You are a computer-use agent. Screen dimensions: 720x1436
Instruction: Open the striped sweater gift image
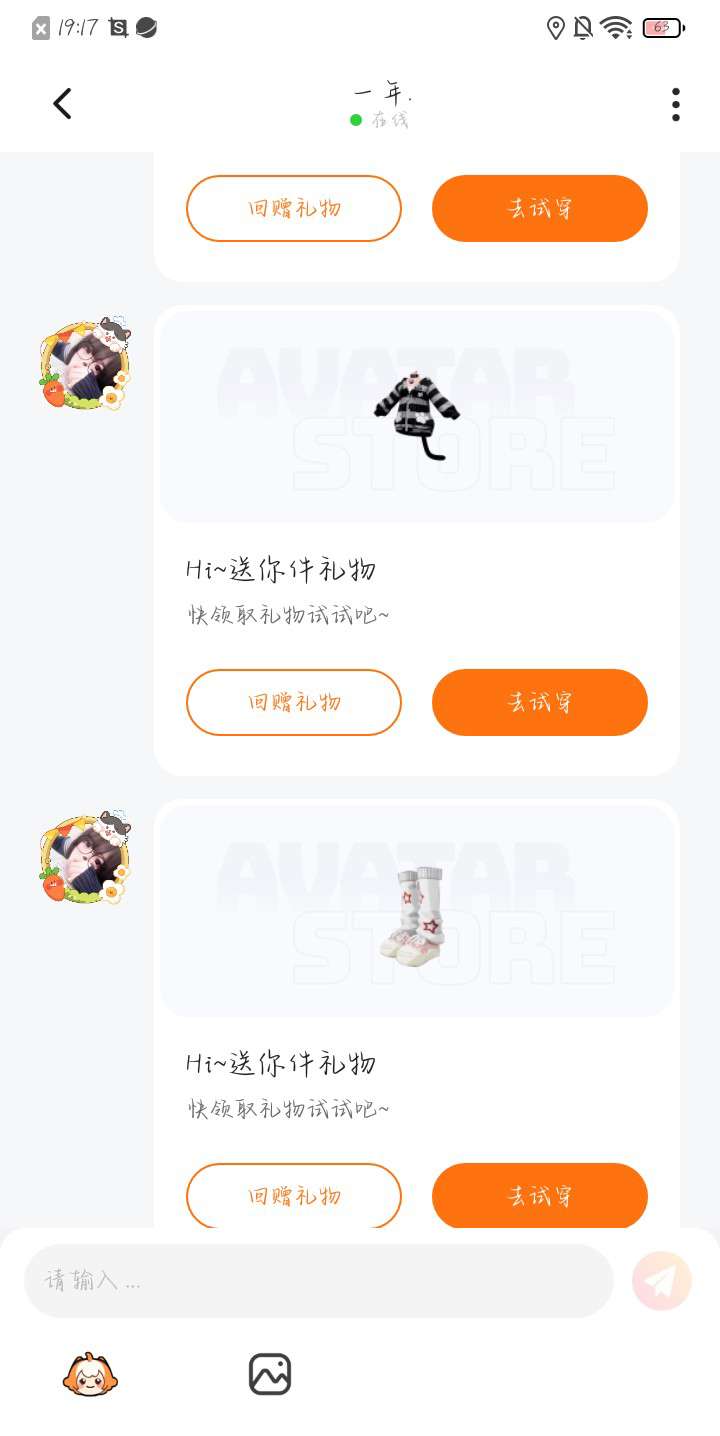coord(417,416)
